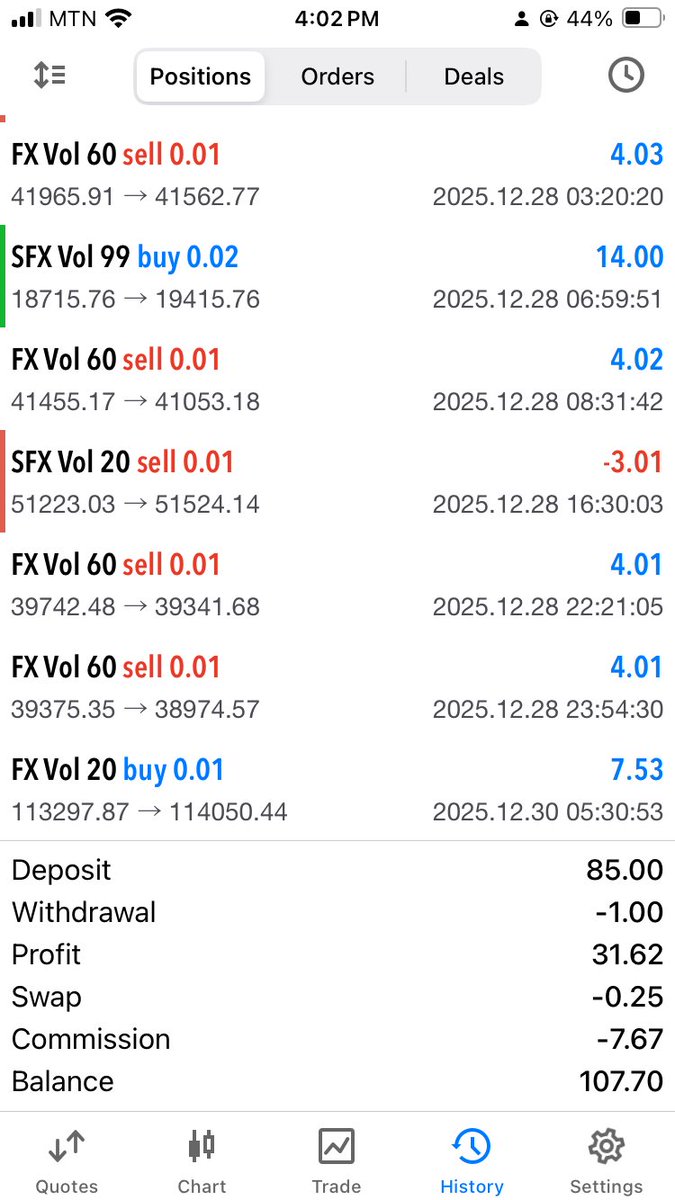Open the Chart tab

click(202, 1160)
